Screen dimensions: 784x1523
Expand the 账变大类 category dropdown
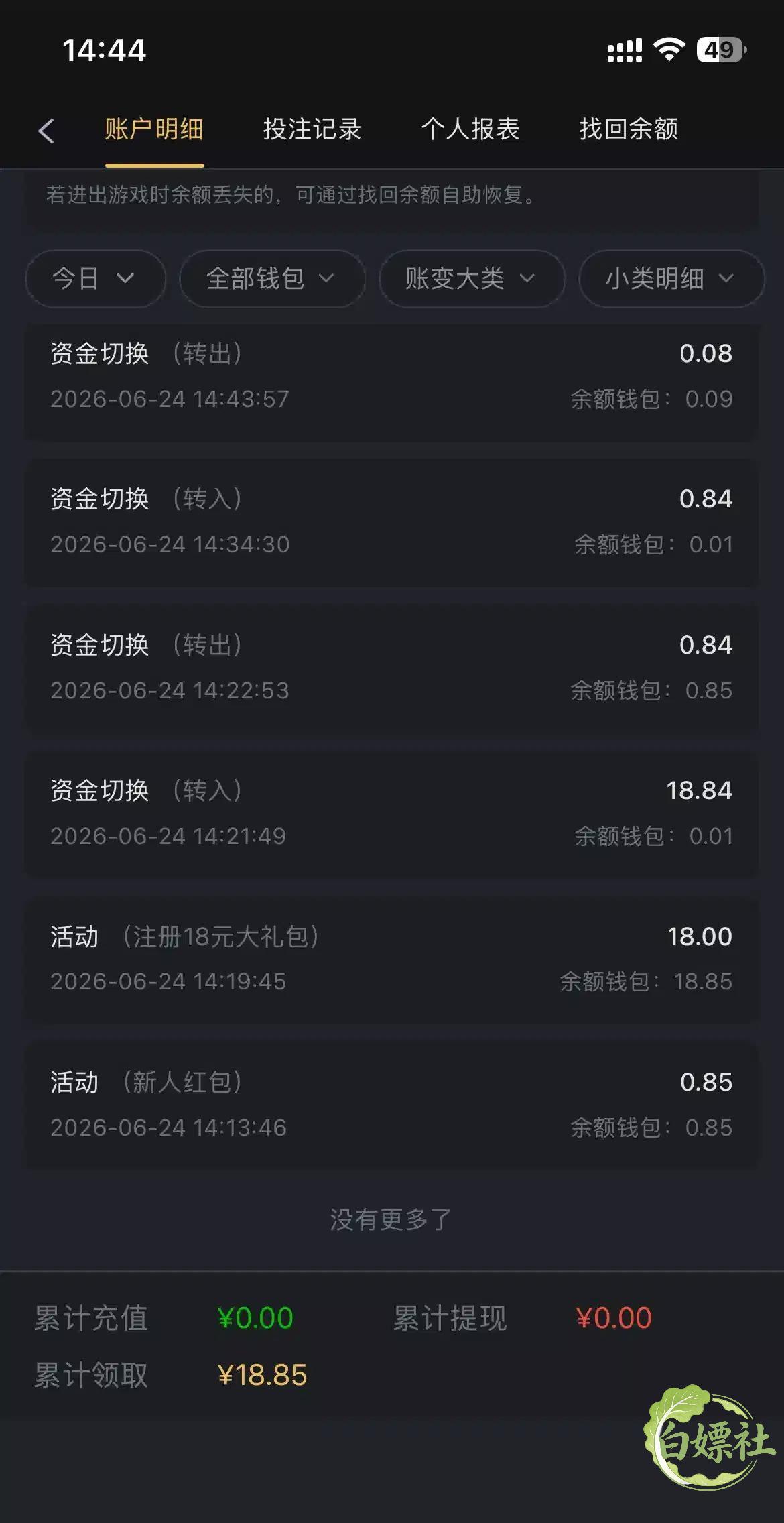pyautogui.click(x=472, y=279)
